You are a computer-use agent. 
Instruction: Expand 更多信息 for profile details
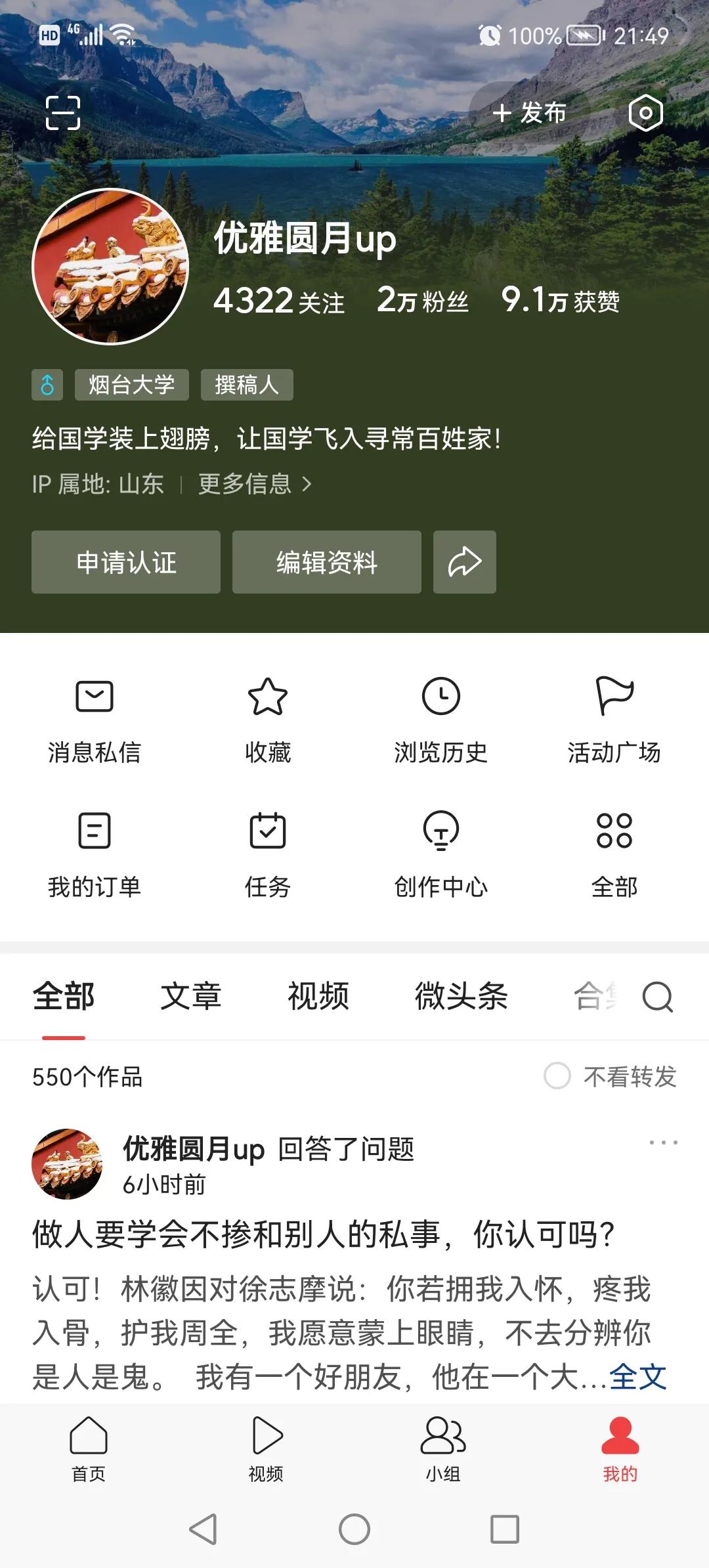(253, 484)
